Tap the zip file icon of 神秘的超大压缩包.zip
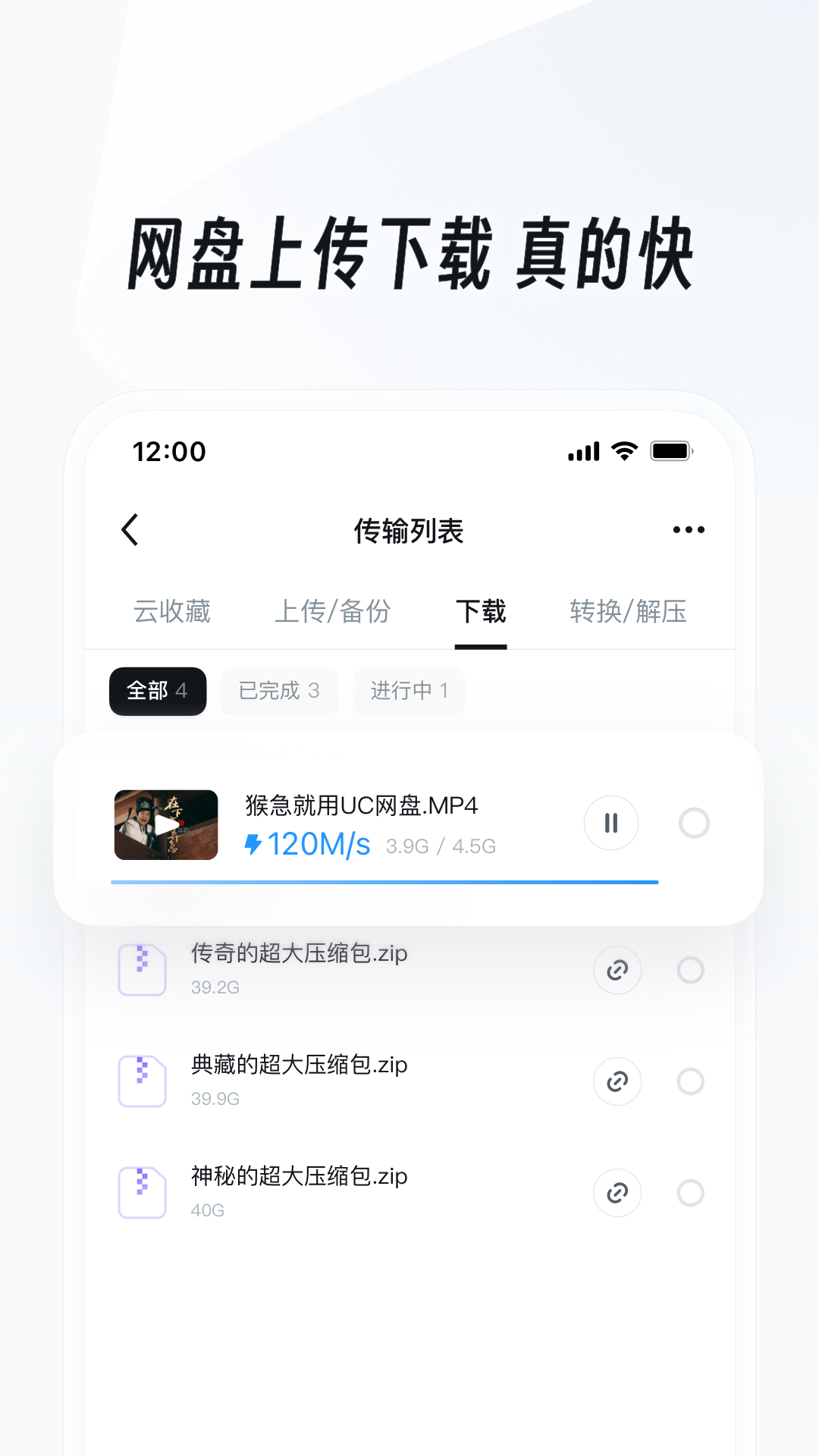 pos(142,1193)
